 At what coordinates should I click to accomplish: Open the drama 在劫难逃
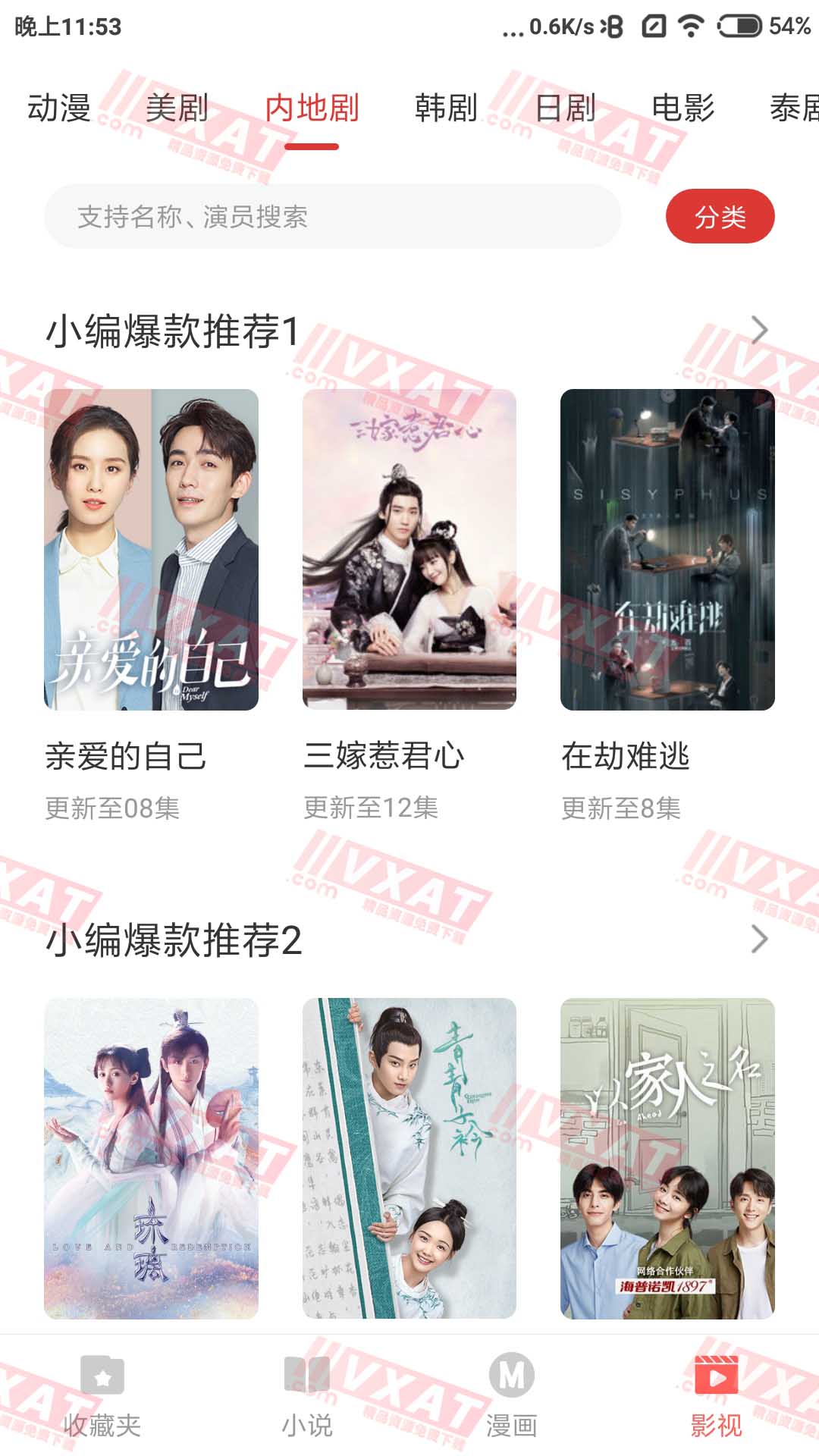point(667,550)
